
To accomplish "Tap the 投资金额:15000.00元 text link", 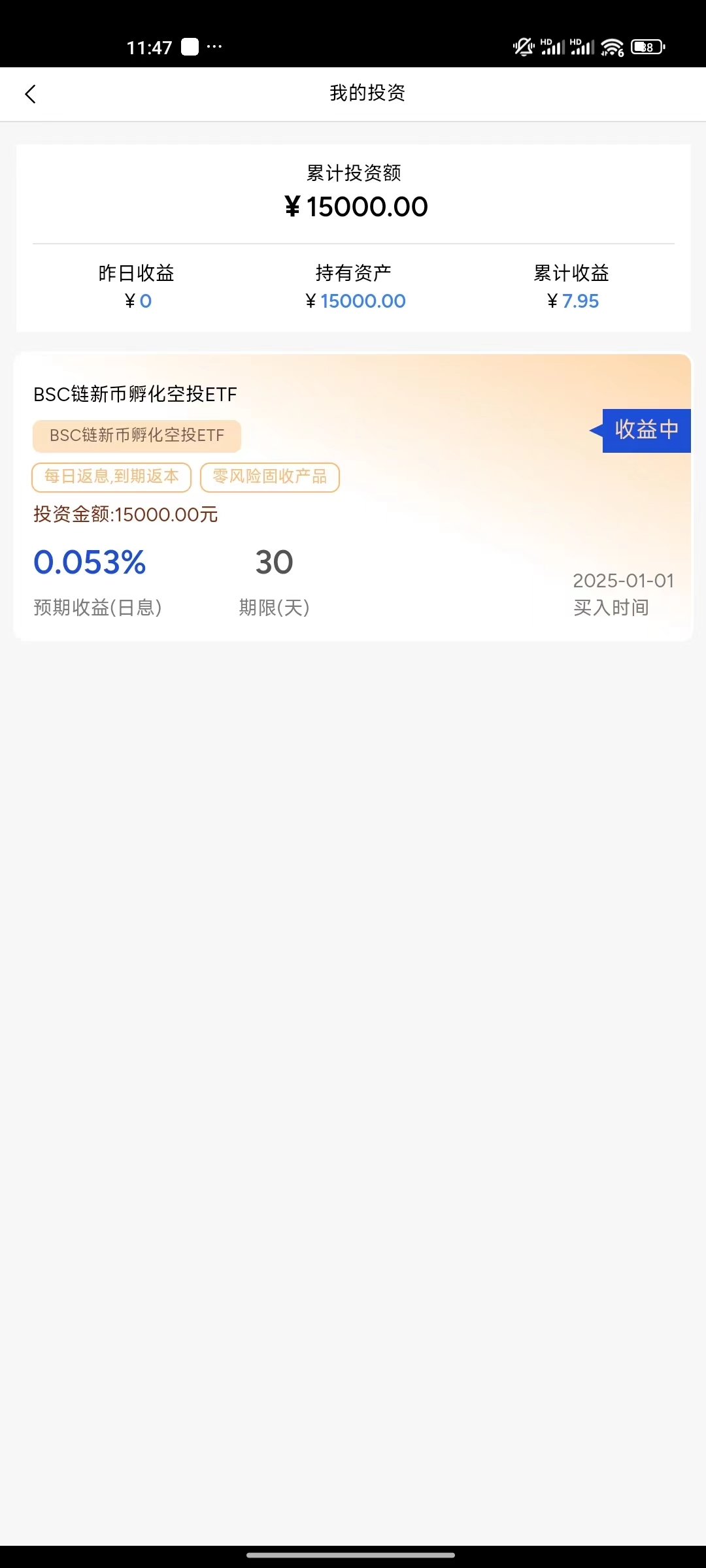I will pos(125,515).
